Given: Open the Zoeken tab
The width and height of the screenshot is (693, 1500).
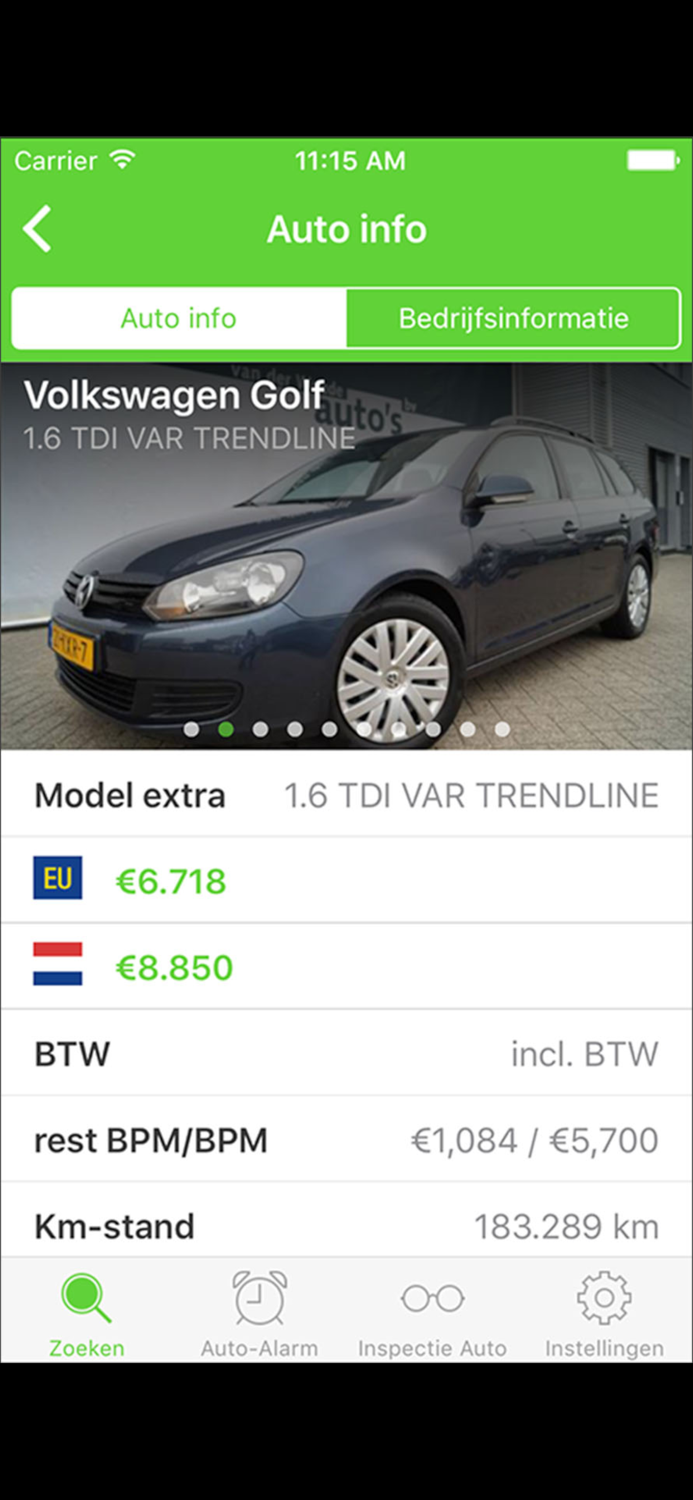Looking at the screenshot, I should 87,1311.
